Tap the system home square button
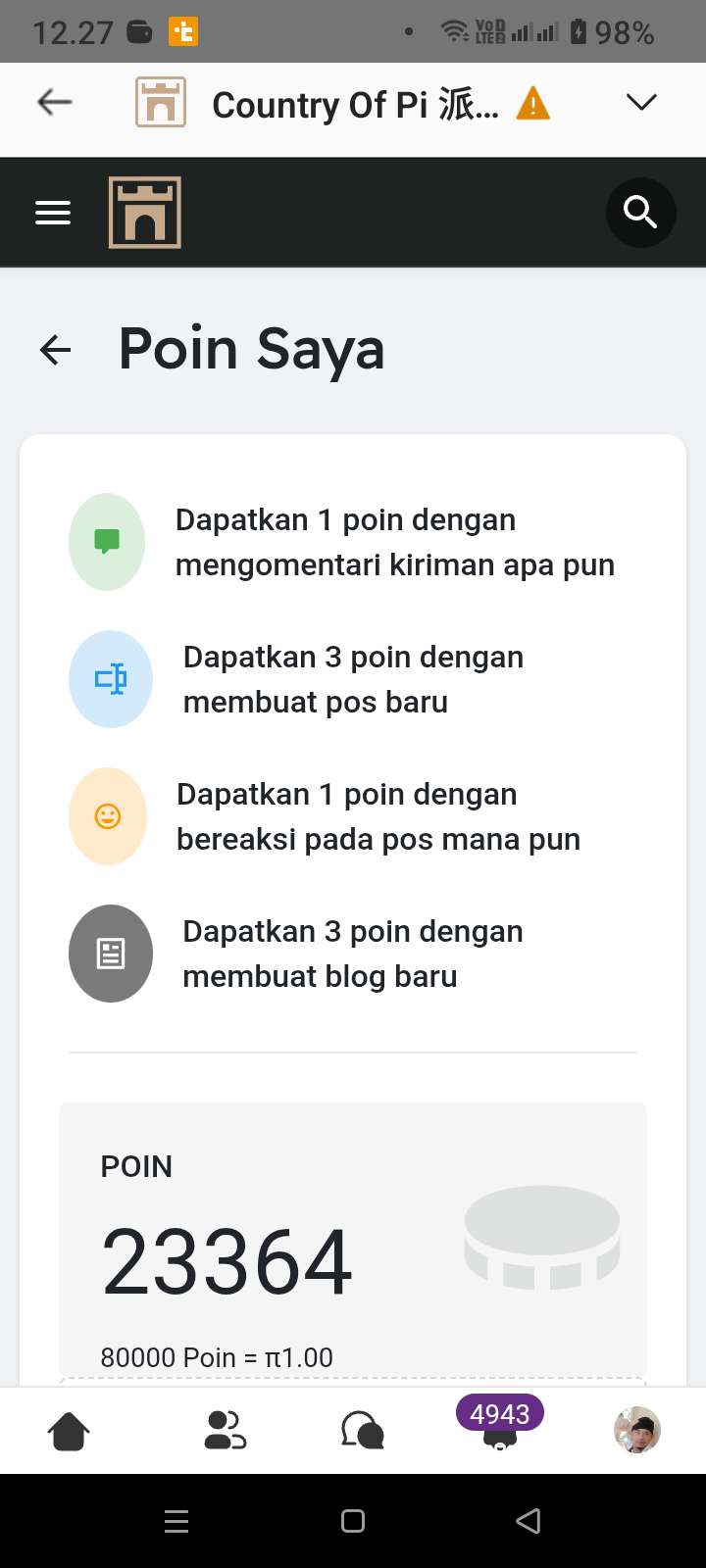This screenshot has height=1568, width=706. [353, 1521]
